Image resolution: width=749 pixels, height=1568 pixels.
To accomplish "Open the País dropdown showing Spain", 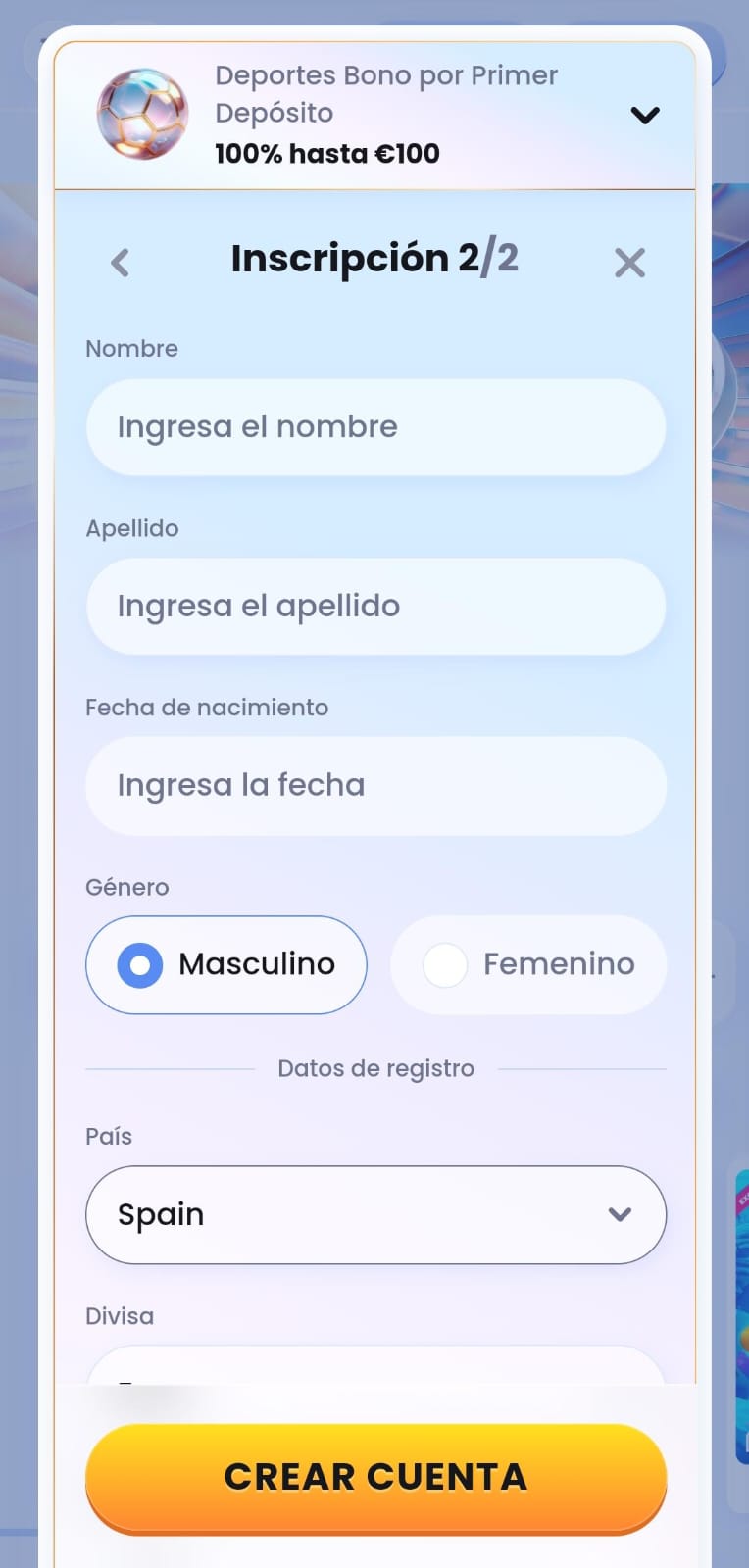I will [x=375, y=1215].
